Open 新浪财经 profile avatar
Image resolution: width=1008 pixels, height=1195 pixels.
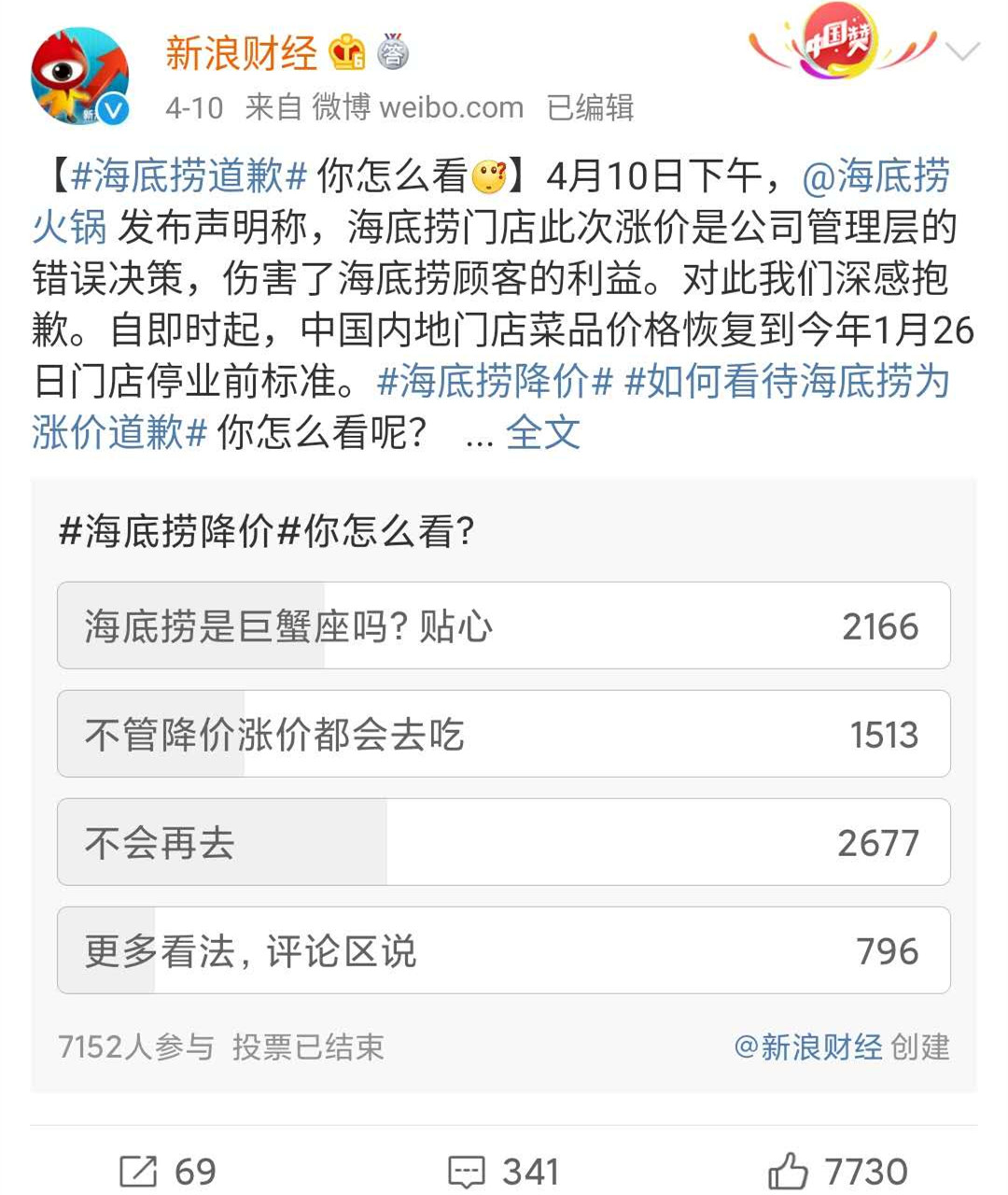[x=79, y=77]
